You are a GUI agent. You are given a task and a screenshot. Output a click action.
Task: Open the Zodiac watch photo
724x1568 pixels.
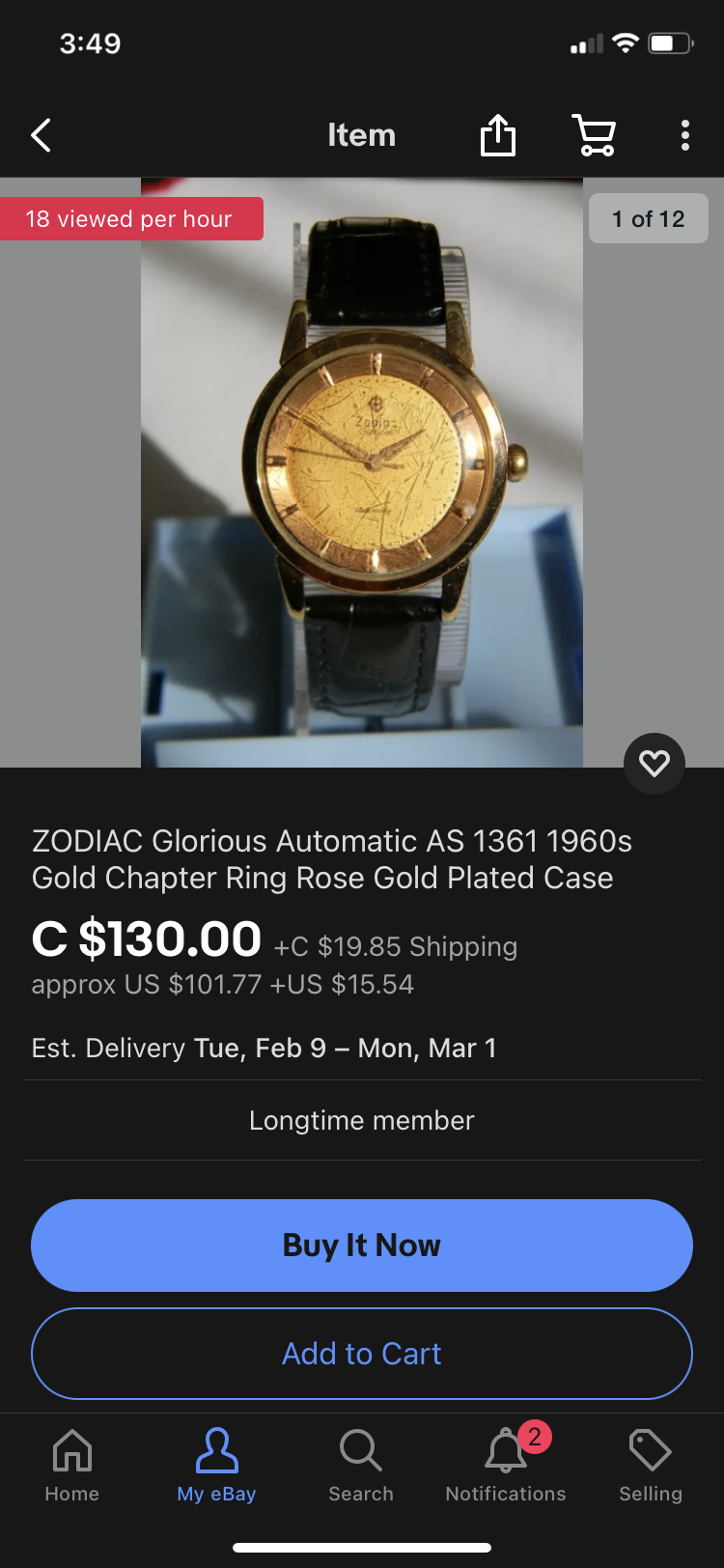pyautogui.click(x=362, y=473)
